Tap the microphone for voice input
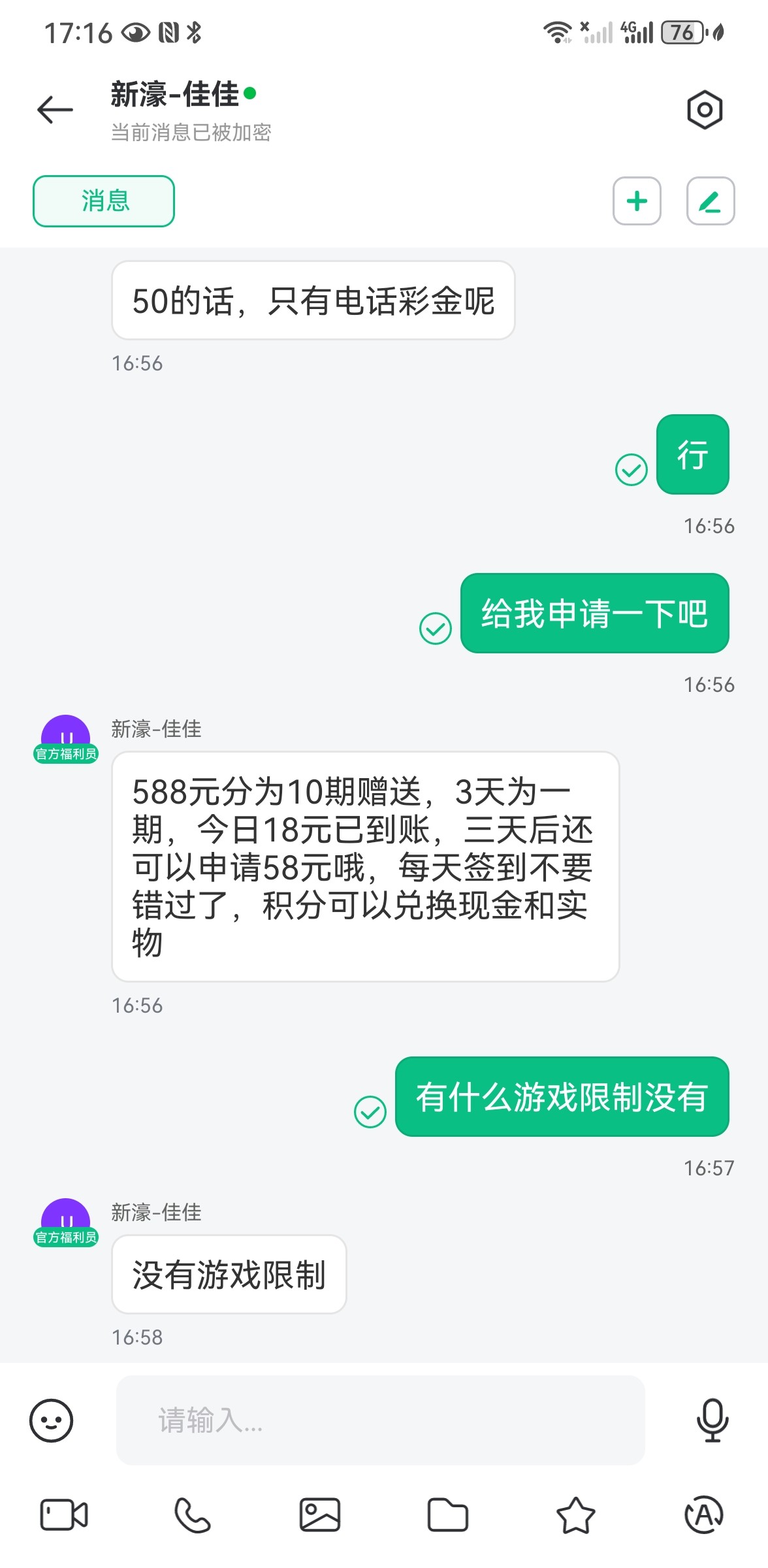The width and height of the screenshot is (768, 1568). [712, 1420]
